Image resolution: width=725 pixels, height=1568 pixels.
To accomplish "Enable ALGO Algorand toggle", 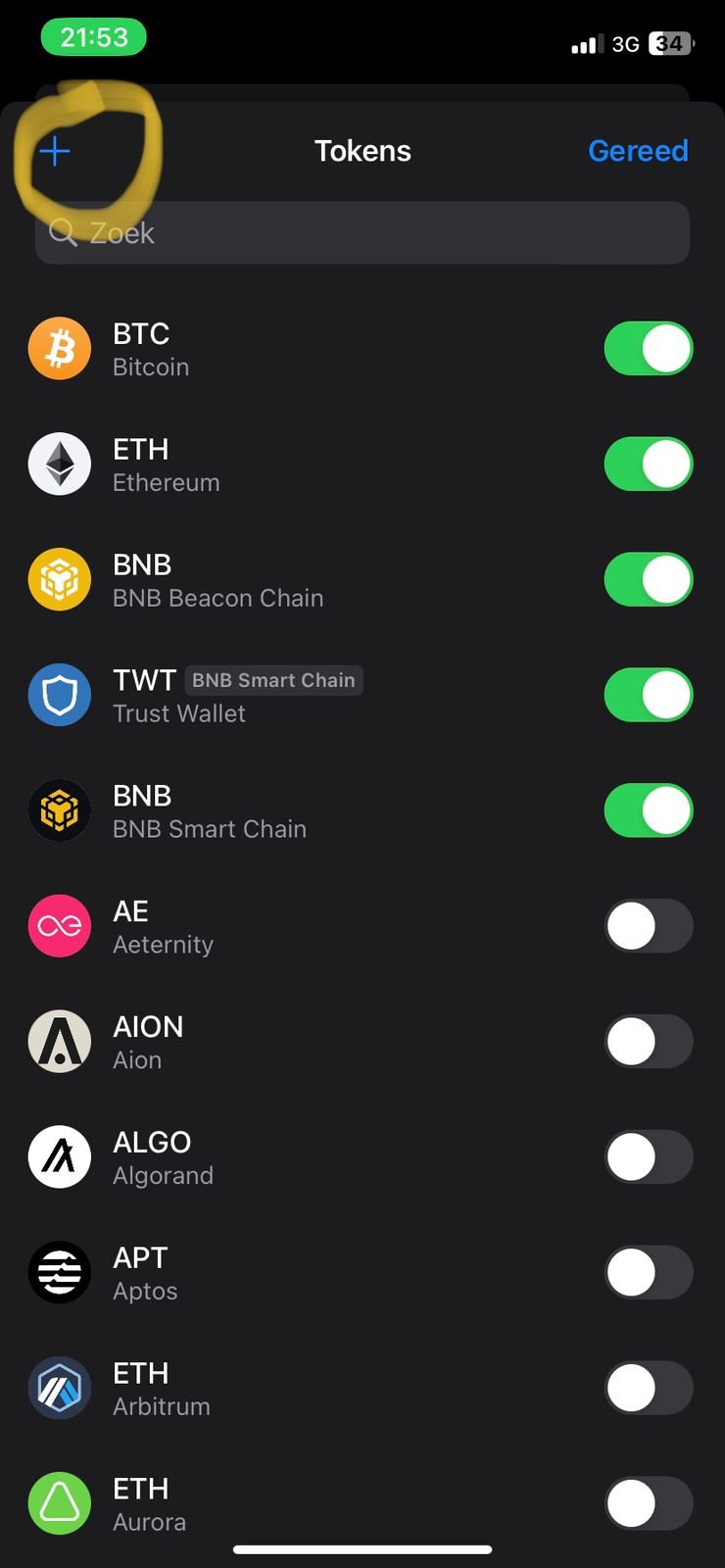I will tap(649, 1157).
